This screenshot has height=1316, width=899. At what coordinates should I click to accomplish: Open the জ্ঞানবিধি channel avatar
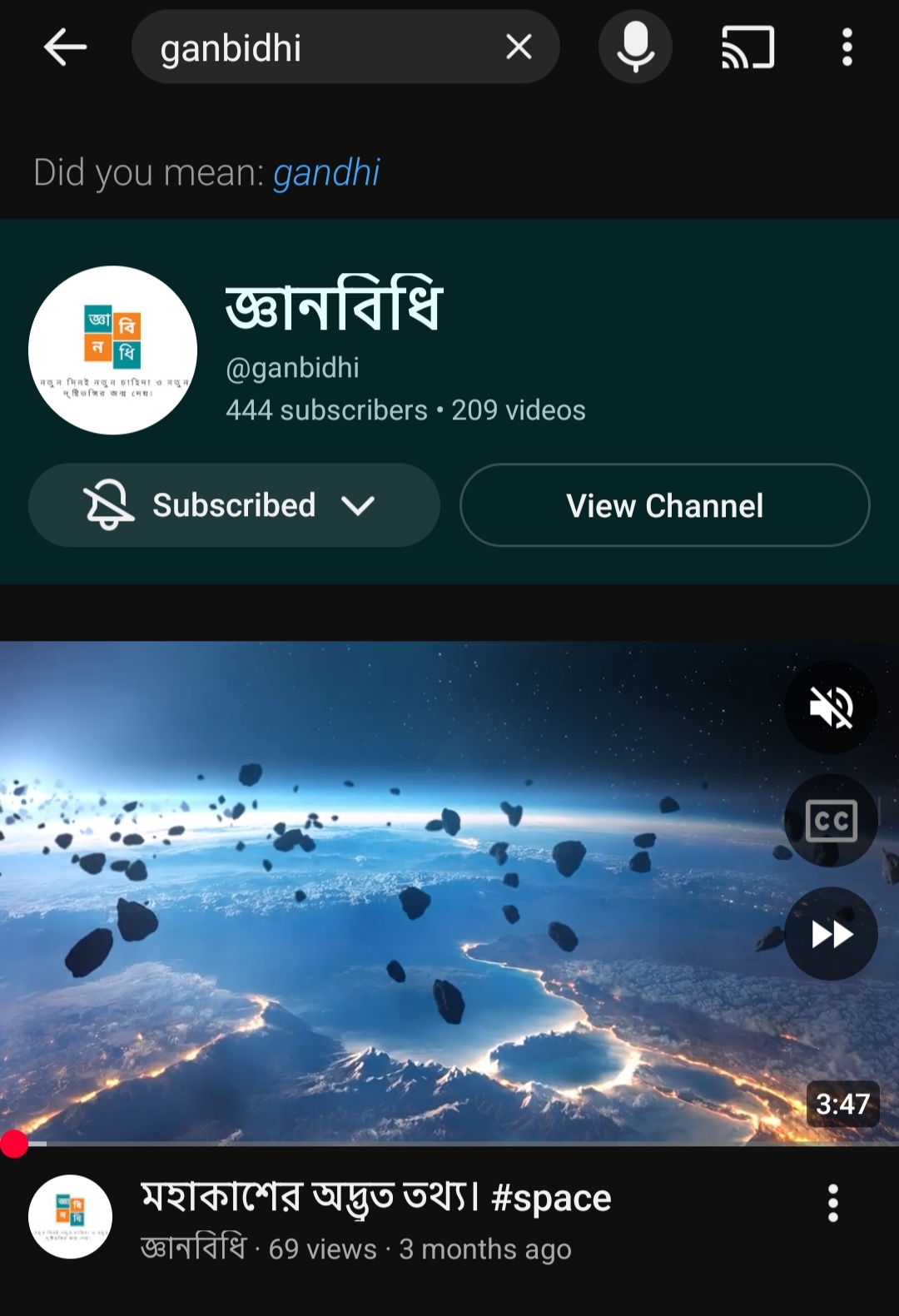point(113,350)
